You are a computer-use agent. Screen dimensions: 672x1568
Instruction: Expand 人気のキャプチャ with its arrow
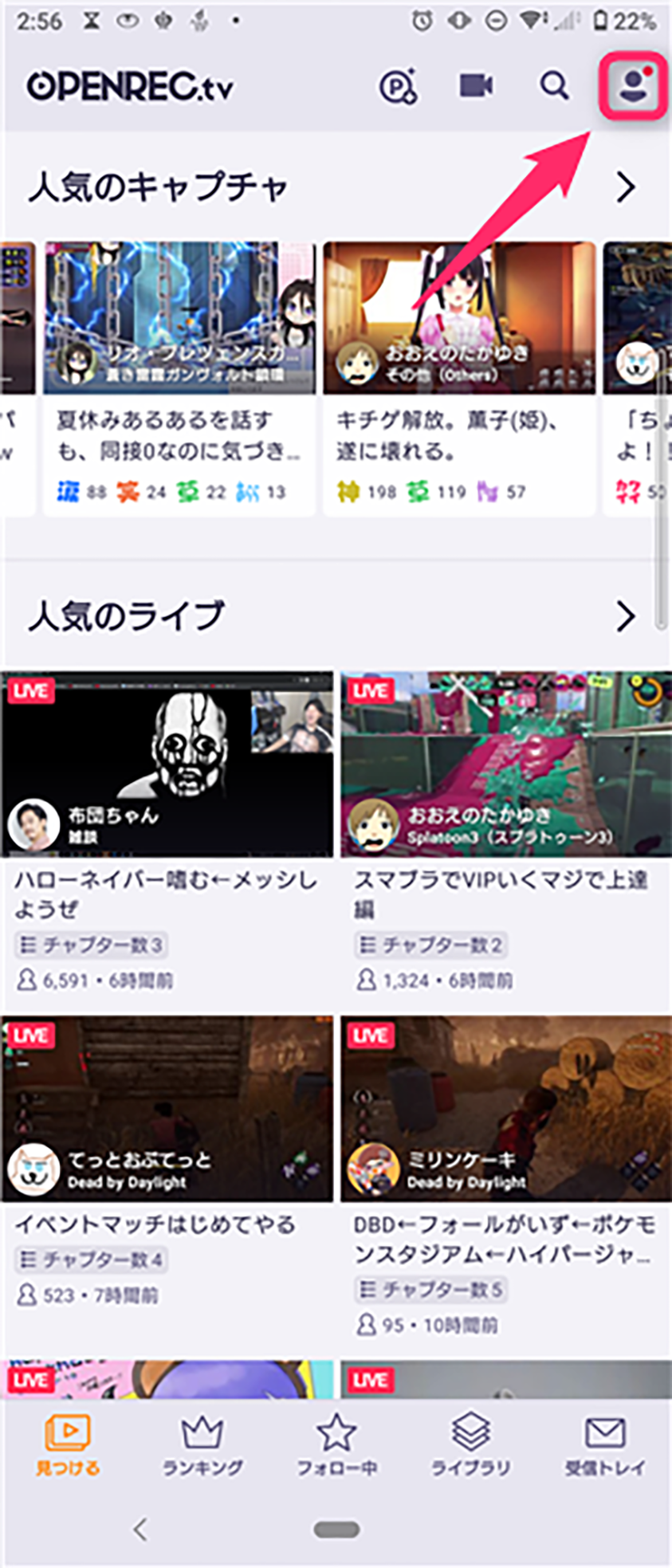pyautogui.click(x=627, y=187)
